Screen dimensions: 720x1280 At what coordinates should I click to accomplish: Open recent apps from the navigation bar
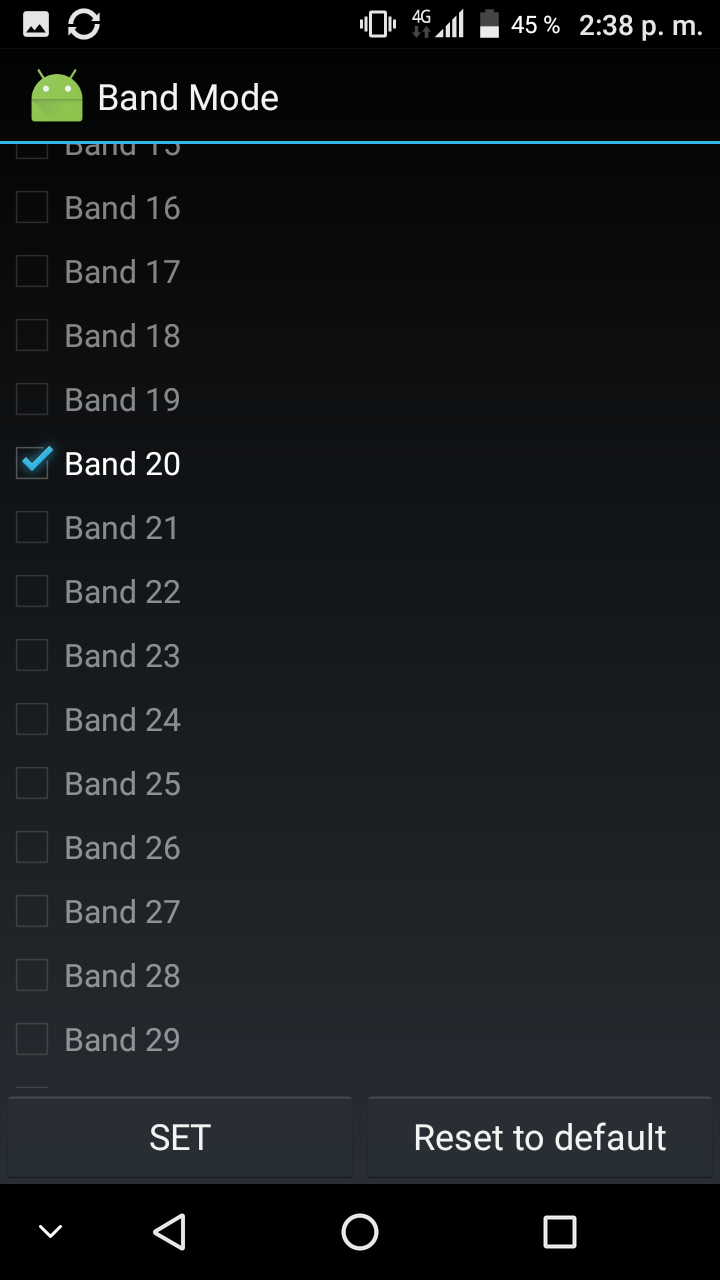[560, 1232]
